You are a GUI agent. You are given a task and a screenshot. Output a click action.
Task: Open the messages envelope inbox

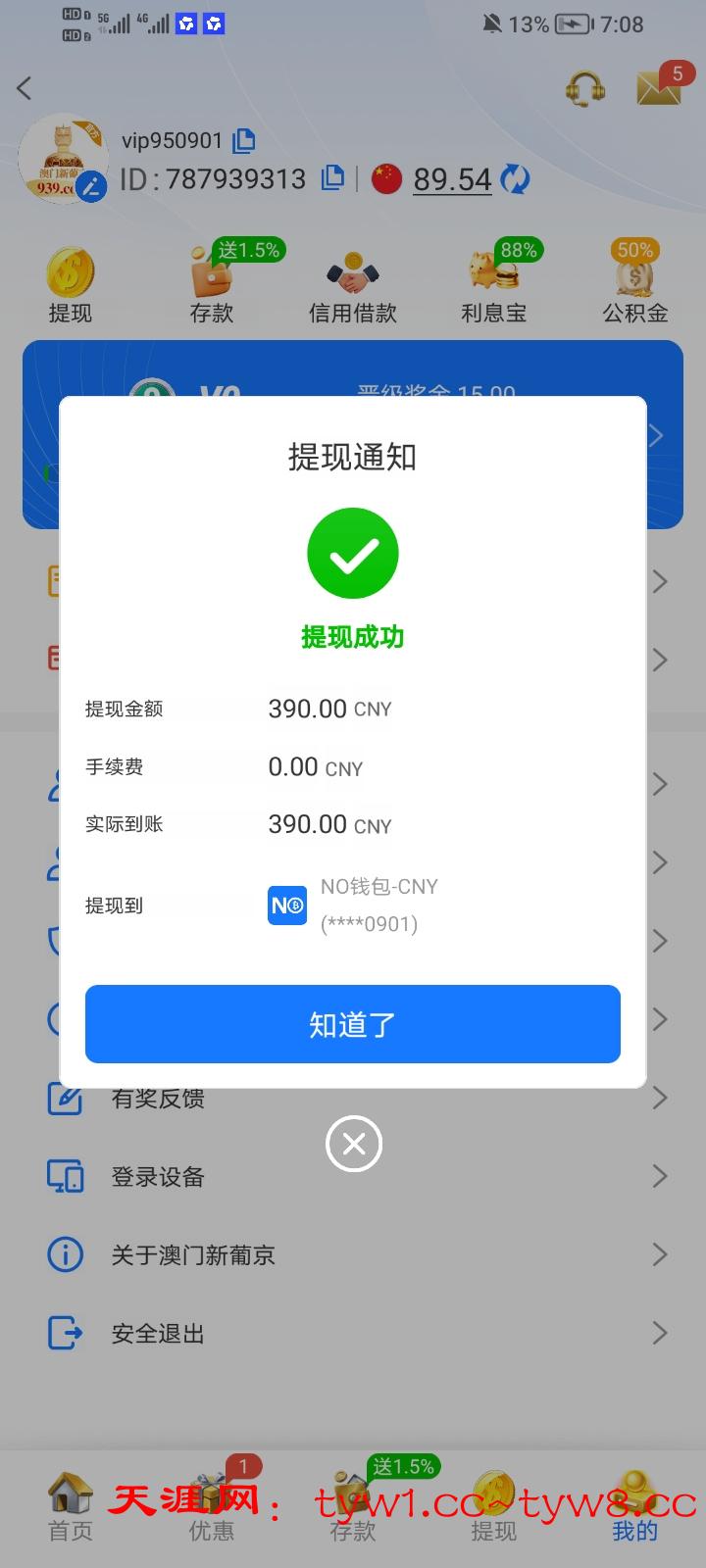click(x=659, y=87)
